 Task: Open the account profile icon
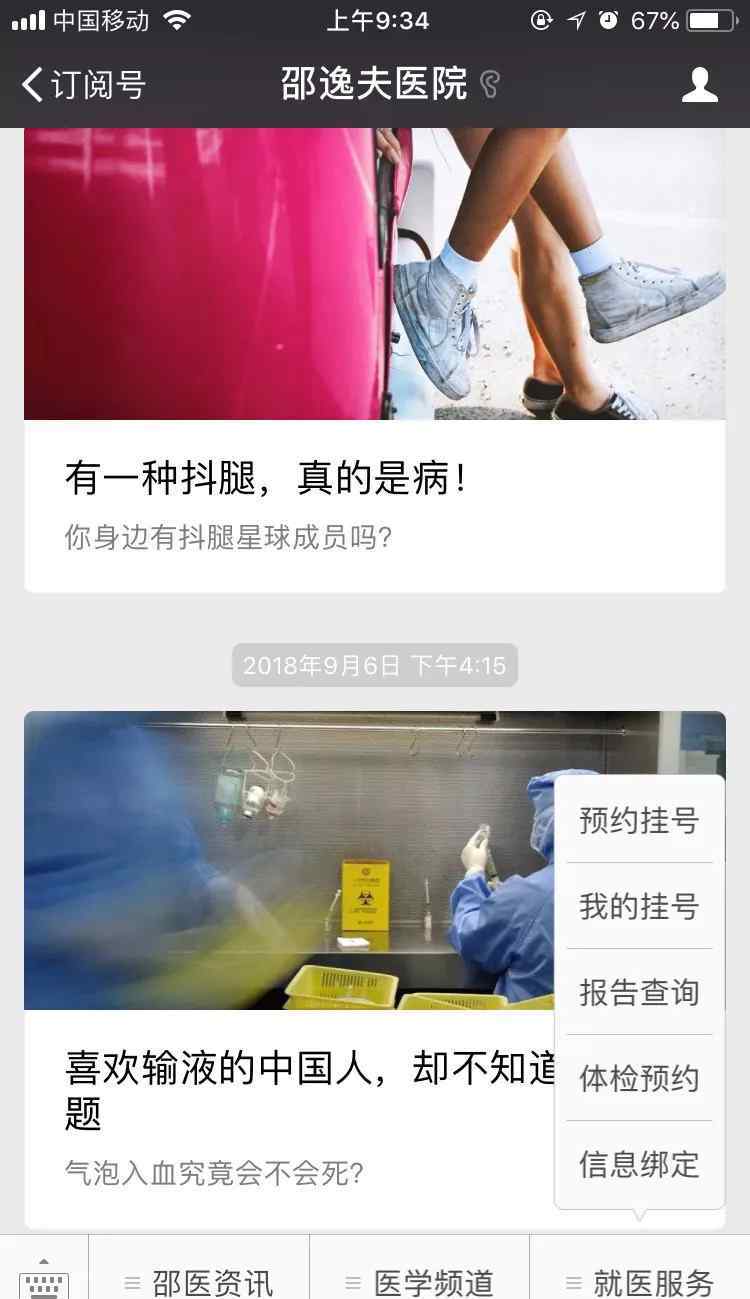tap(700, 84)
